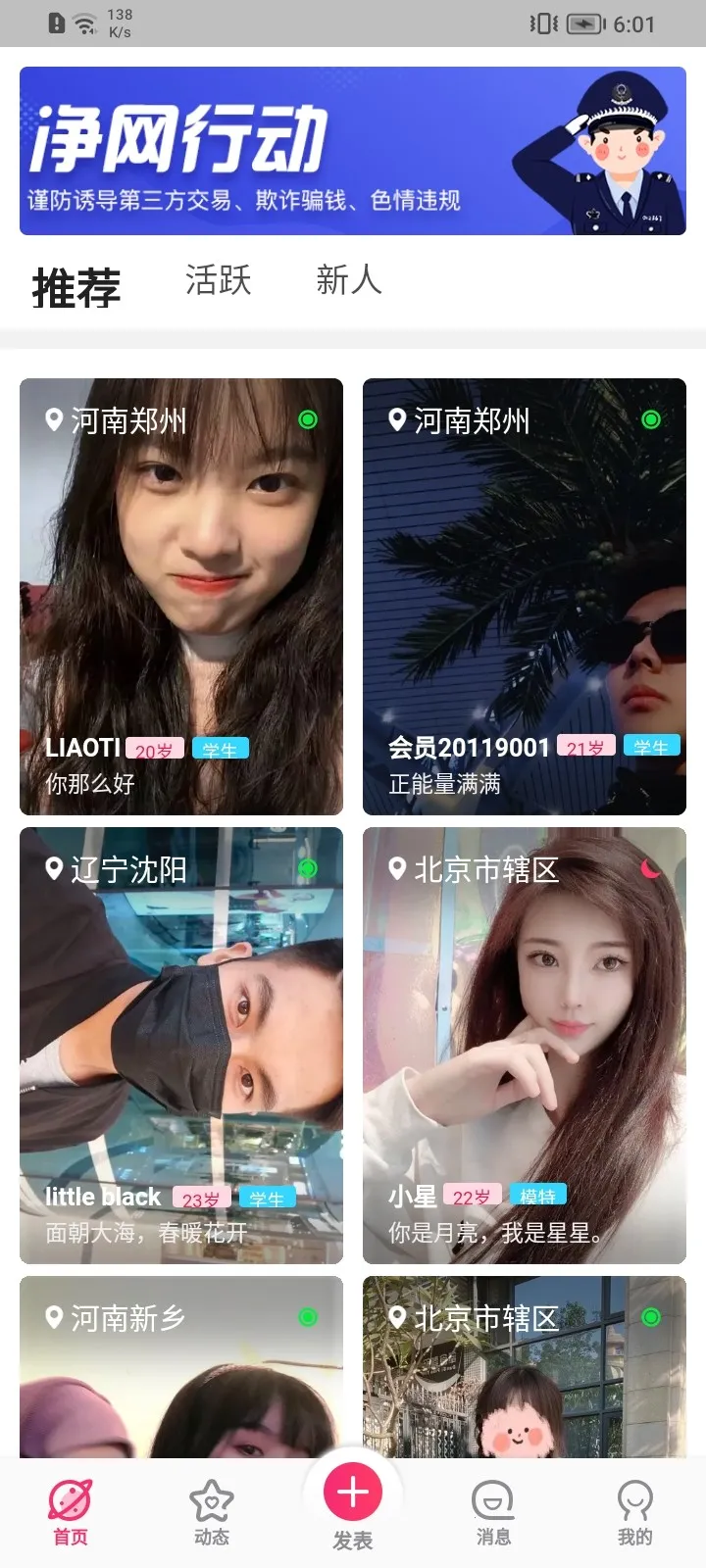
Task: Open the 净网行动 banner
Action: (353, 150)
